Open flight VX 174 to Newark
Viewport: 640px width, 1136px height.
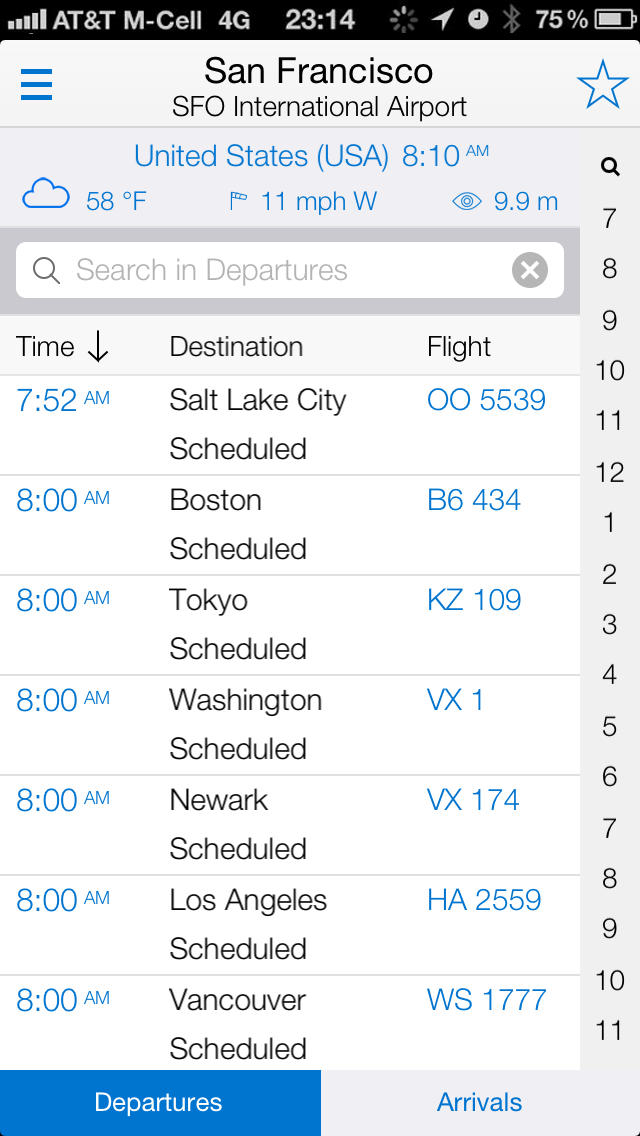(x=290, y=825)
